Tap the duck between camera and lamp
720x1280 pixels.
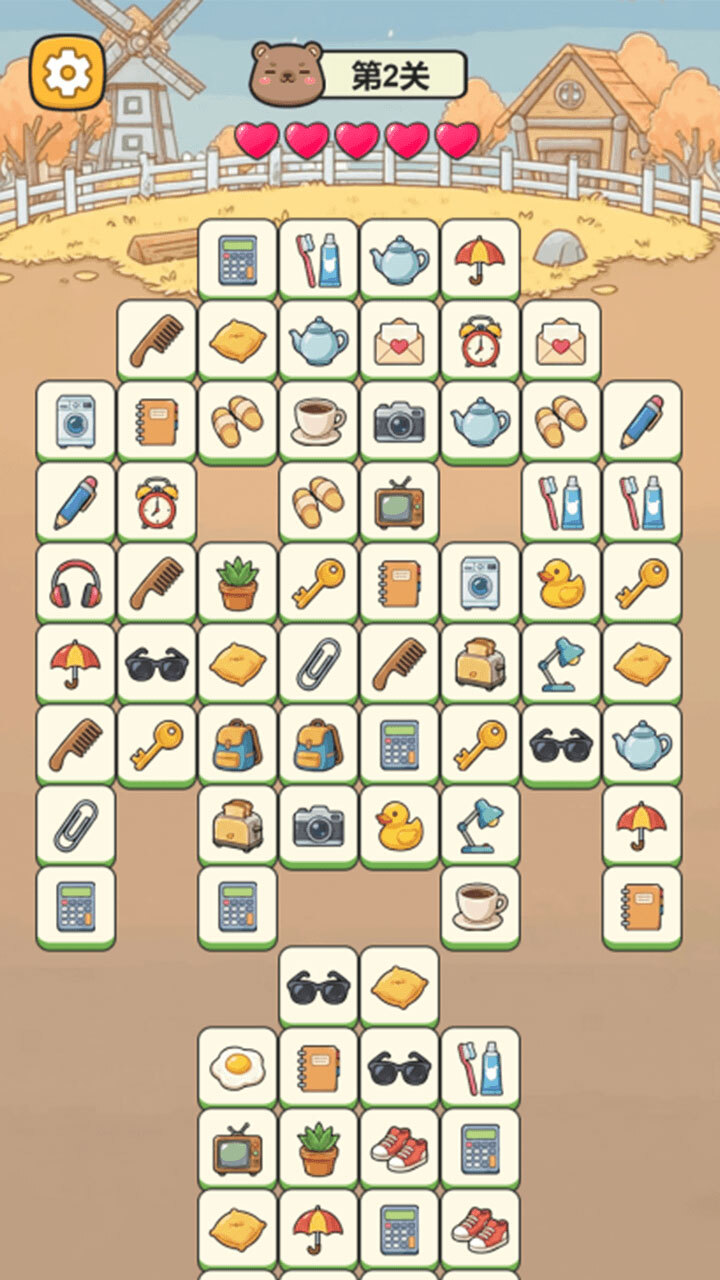point(399,826)
